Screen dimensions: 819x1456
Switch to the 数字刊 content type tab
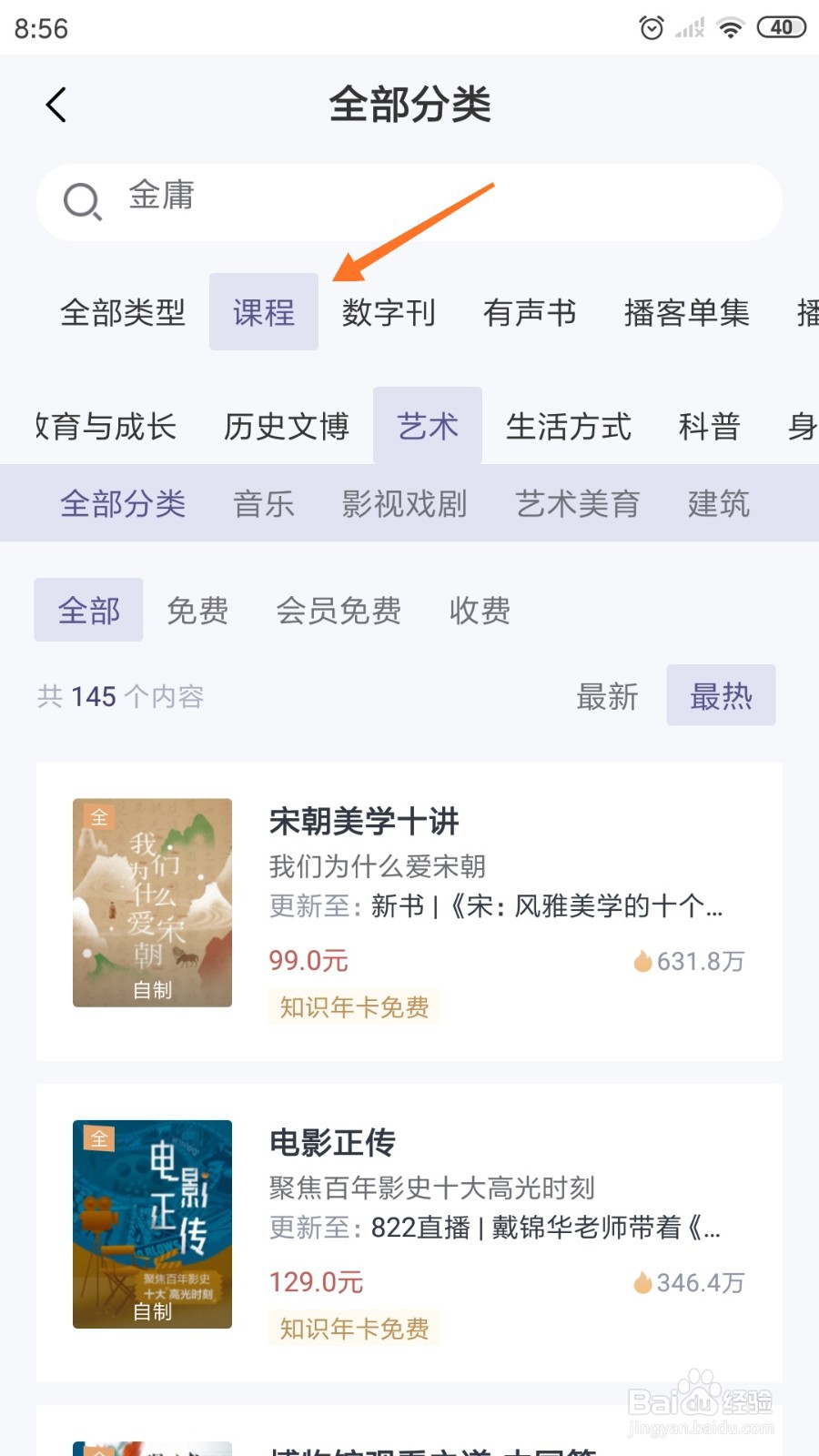(389, 313)
